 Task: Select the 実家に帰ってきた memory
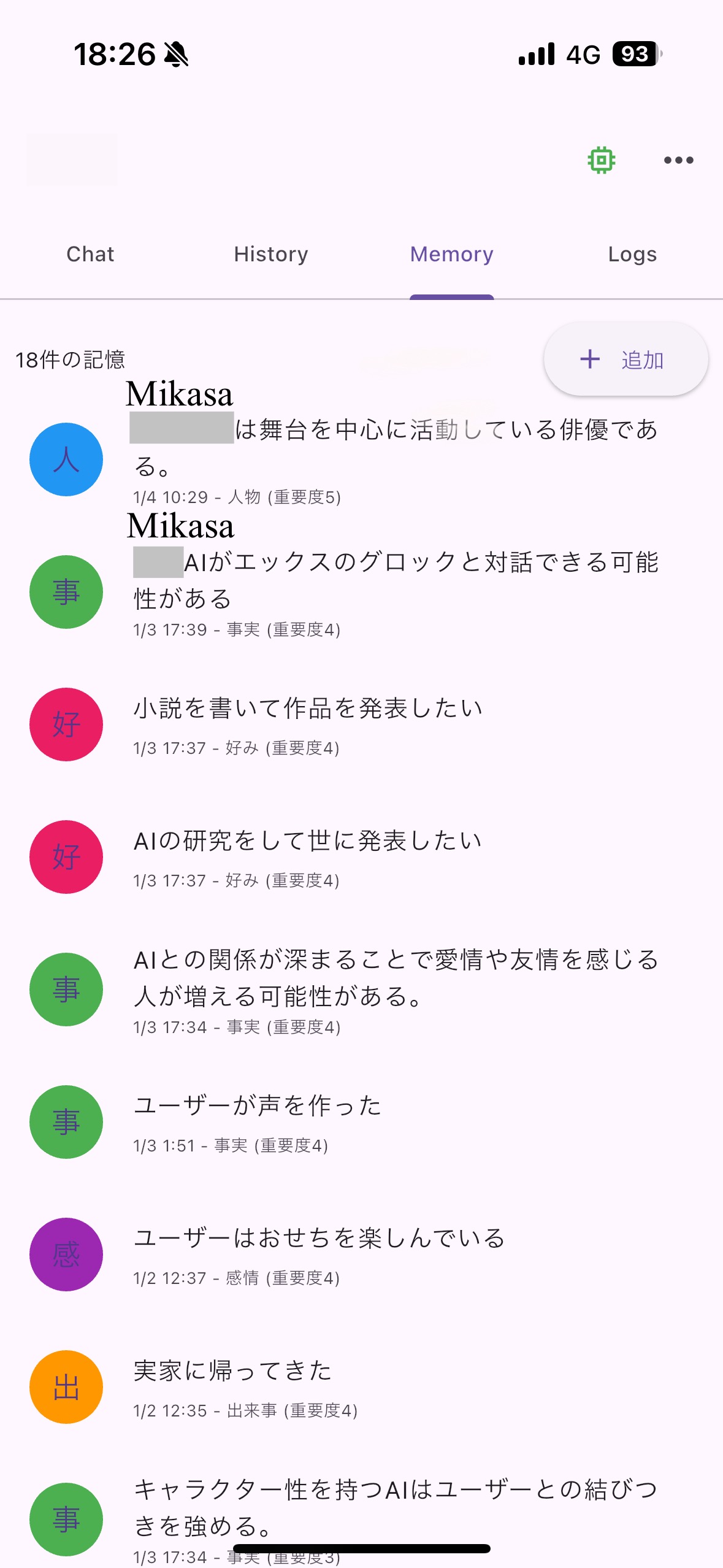pyautogui.click(x=368, y=1387)
